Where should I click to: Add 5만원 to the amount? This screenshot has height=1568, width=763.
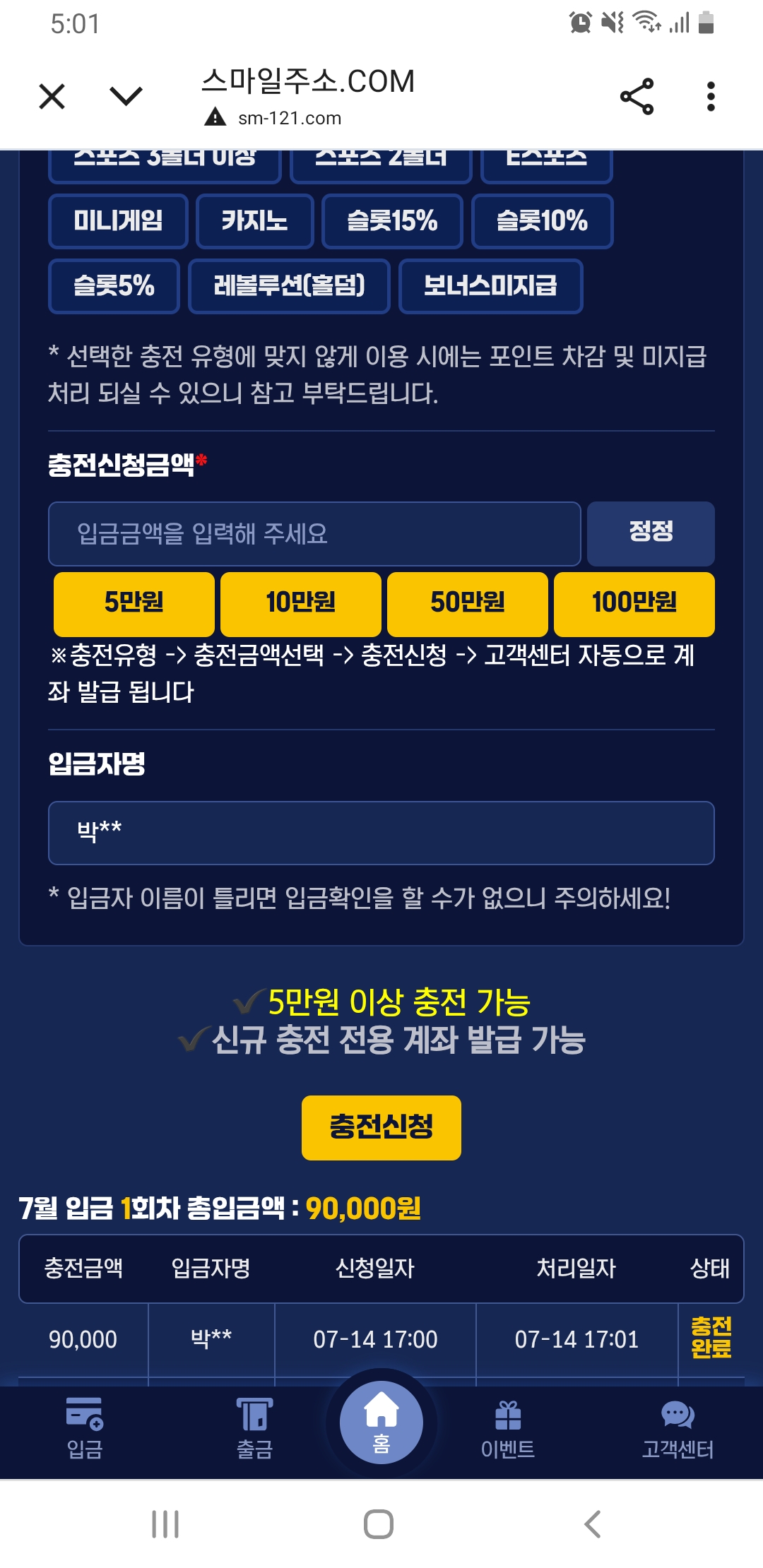(x=134, y=604)
